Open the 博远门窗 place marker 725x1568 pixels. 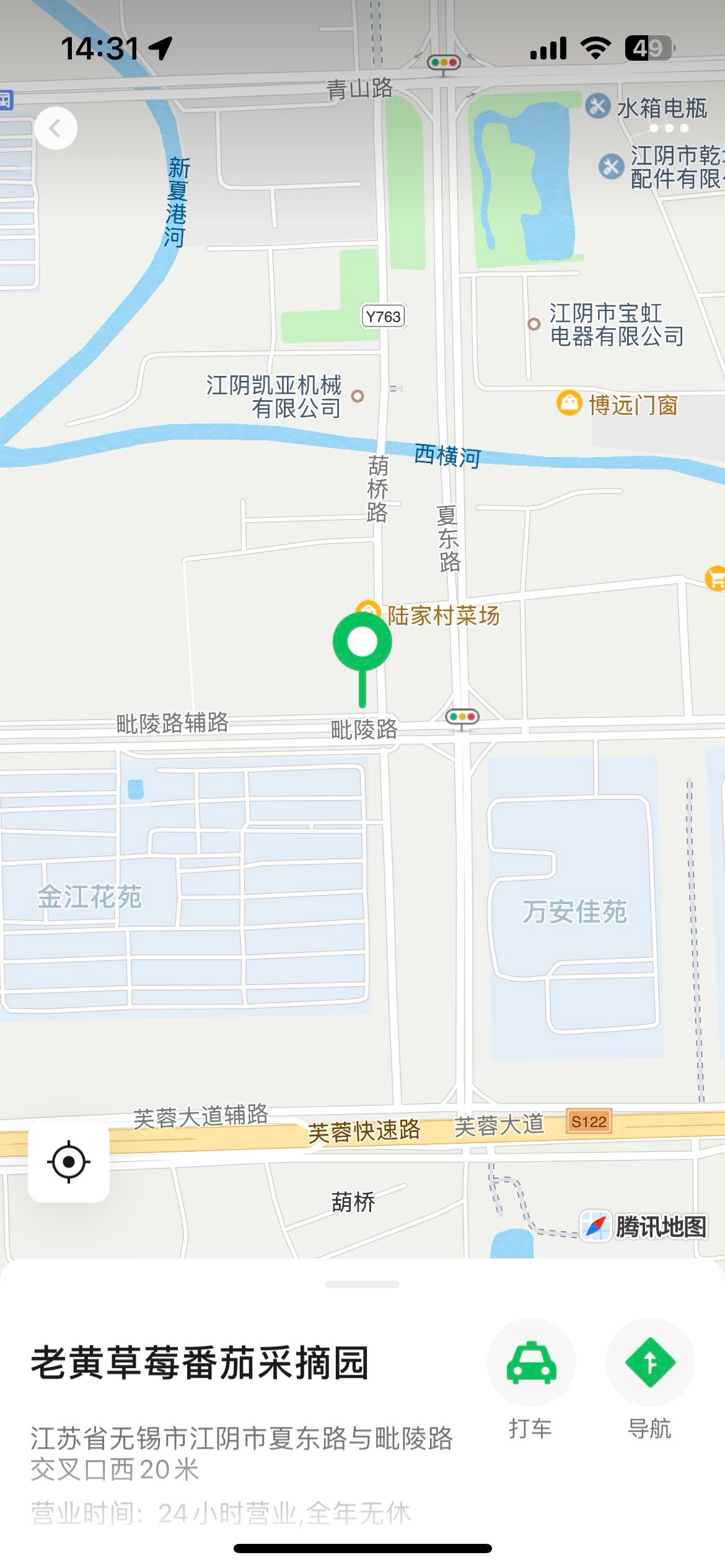pos(568,403)
